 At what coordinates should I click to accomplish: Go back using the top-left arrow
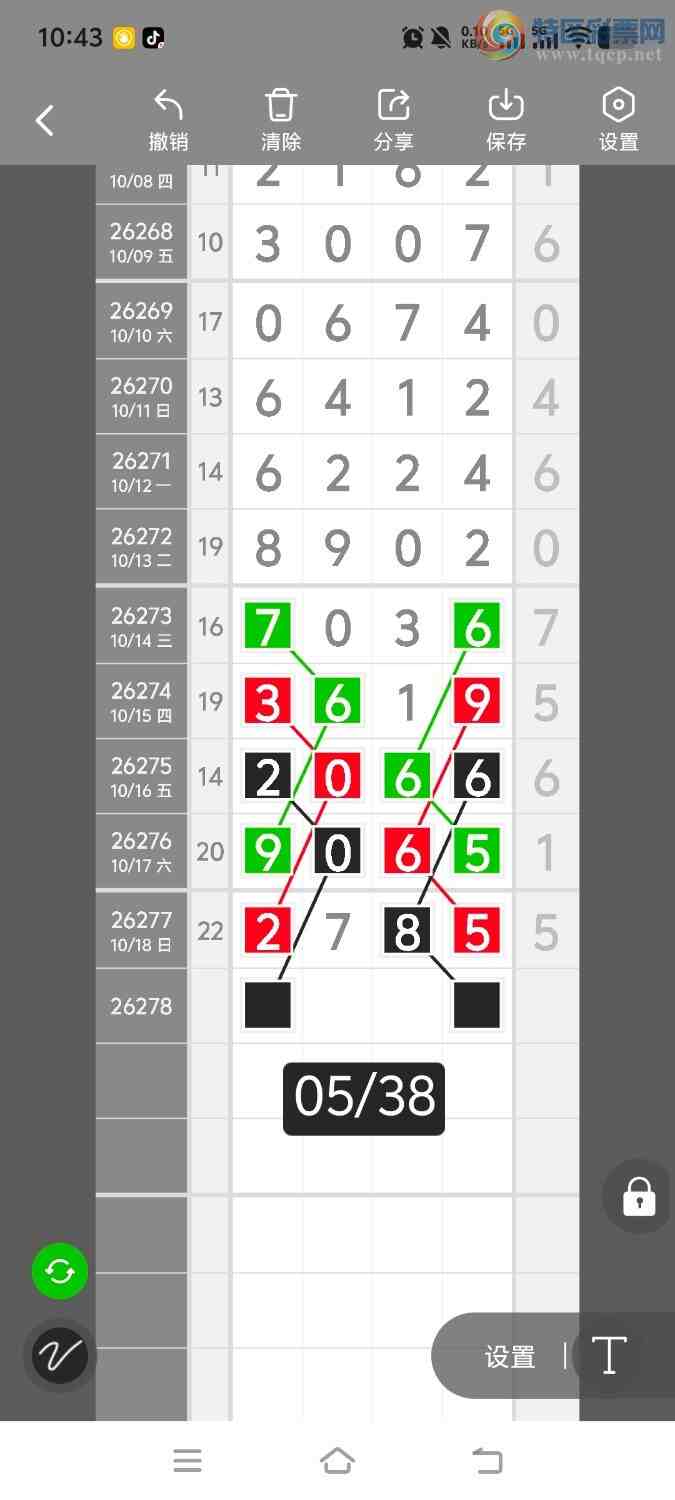tap(45, 121)
